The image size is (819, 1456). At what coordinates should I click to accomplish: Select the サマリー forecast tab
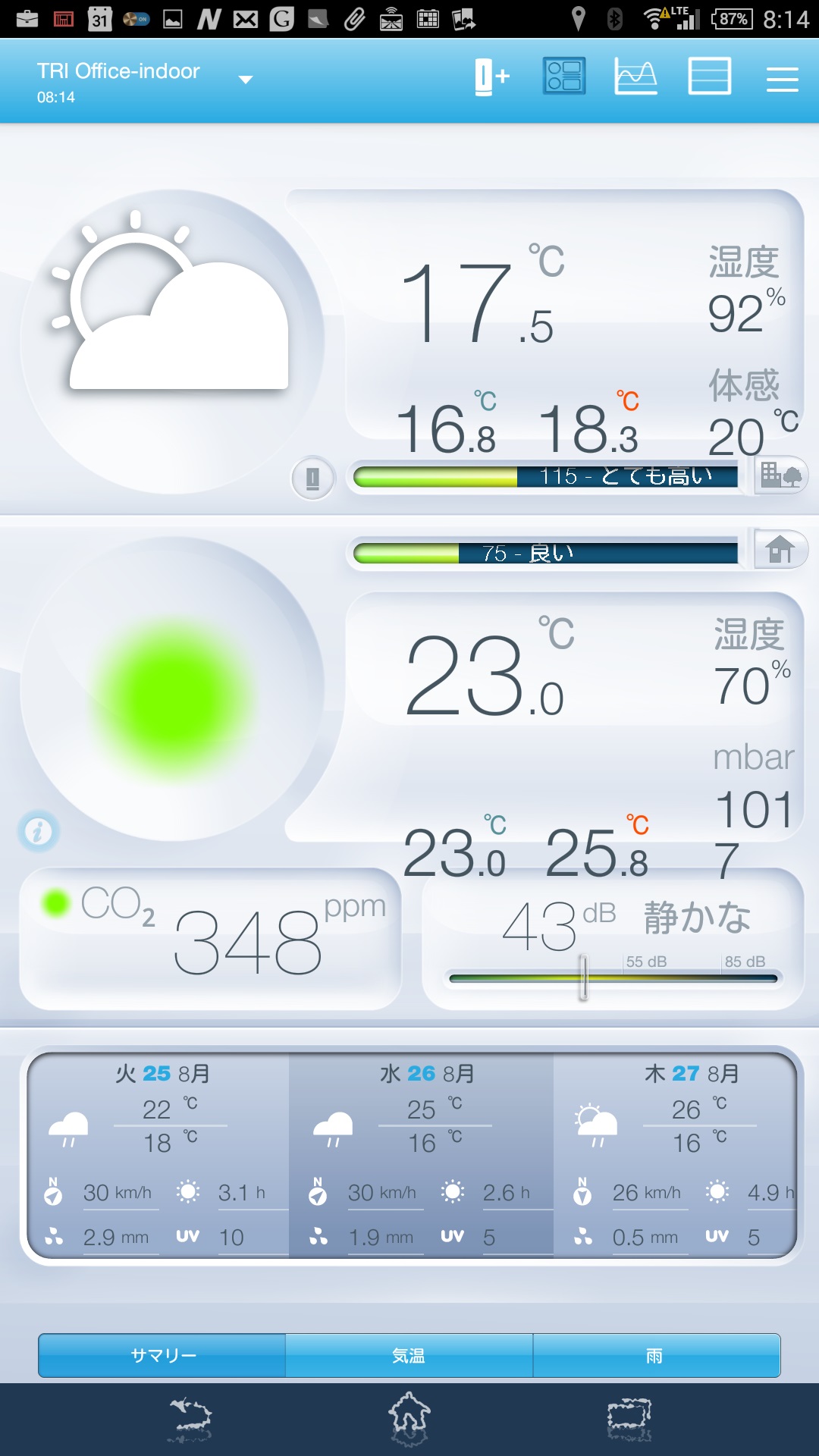[162, 1355]
